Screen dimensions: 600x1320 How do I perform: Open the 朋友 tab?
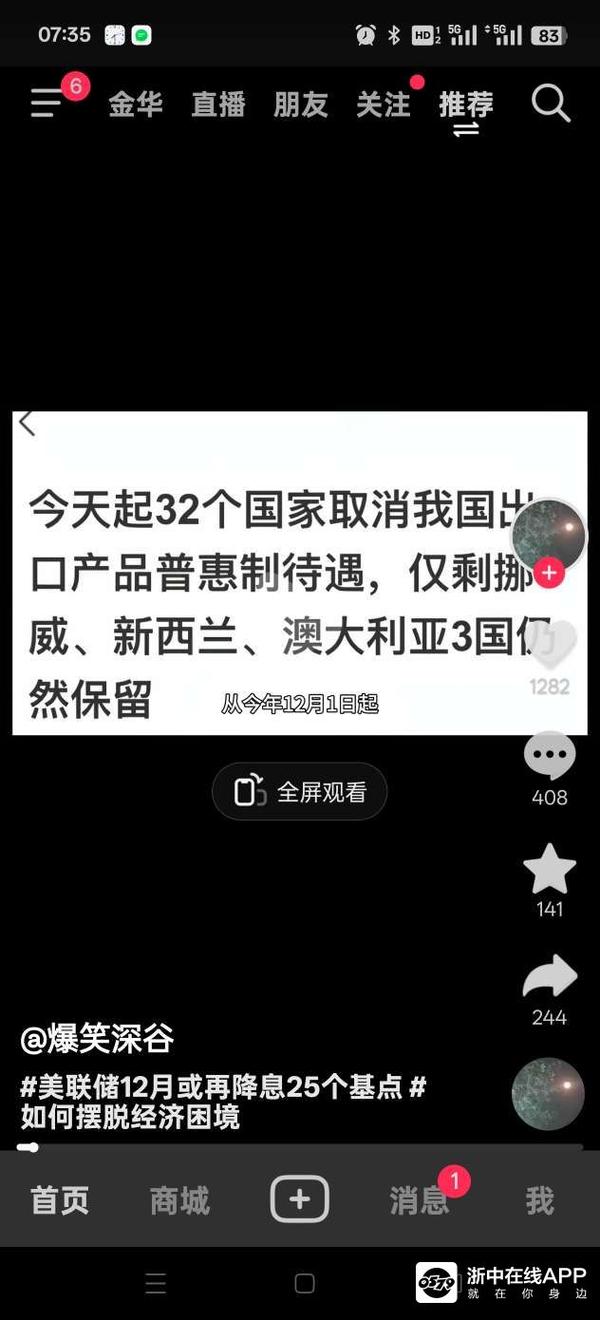300,104
